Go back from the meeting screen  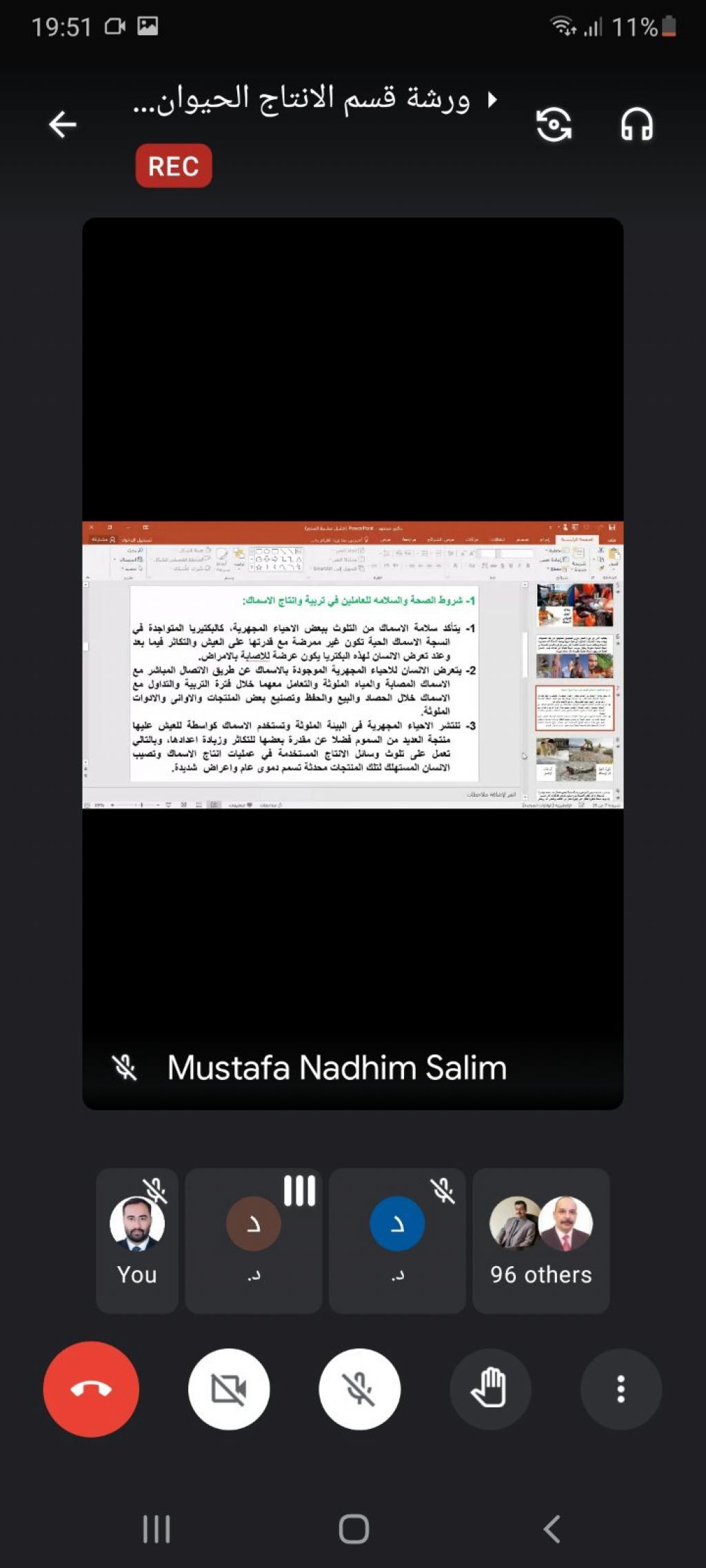pos(63,125)
